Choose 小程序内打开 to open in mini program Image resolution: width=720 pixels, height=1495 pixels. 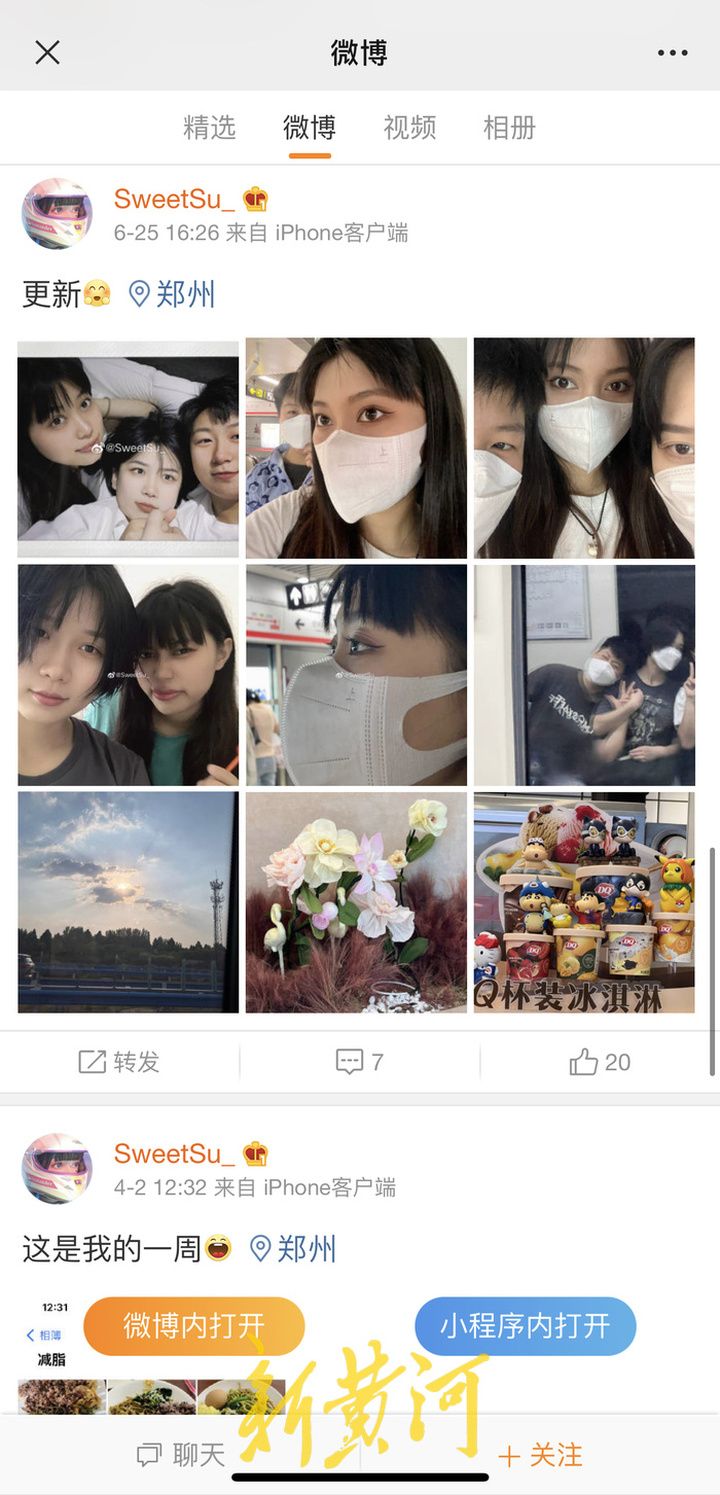tap(525, 1326)
